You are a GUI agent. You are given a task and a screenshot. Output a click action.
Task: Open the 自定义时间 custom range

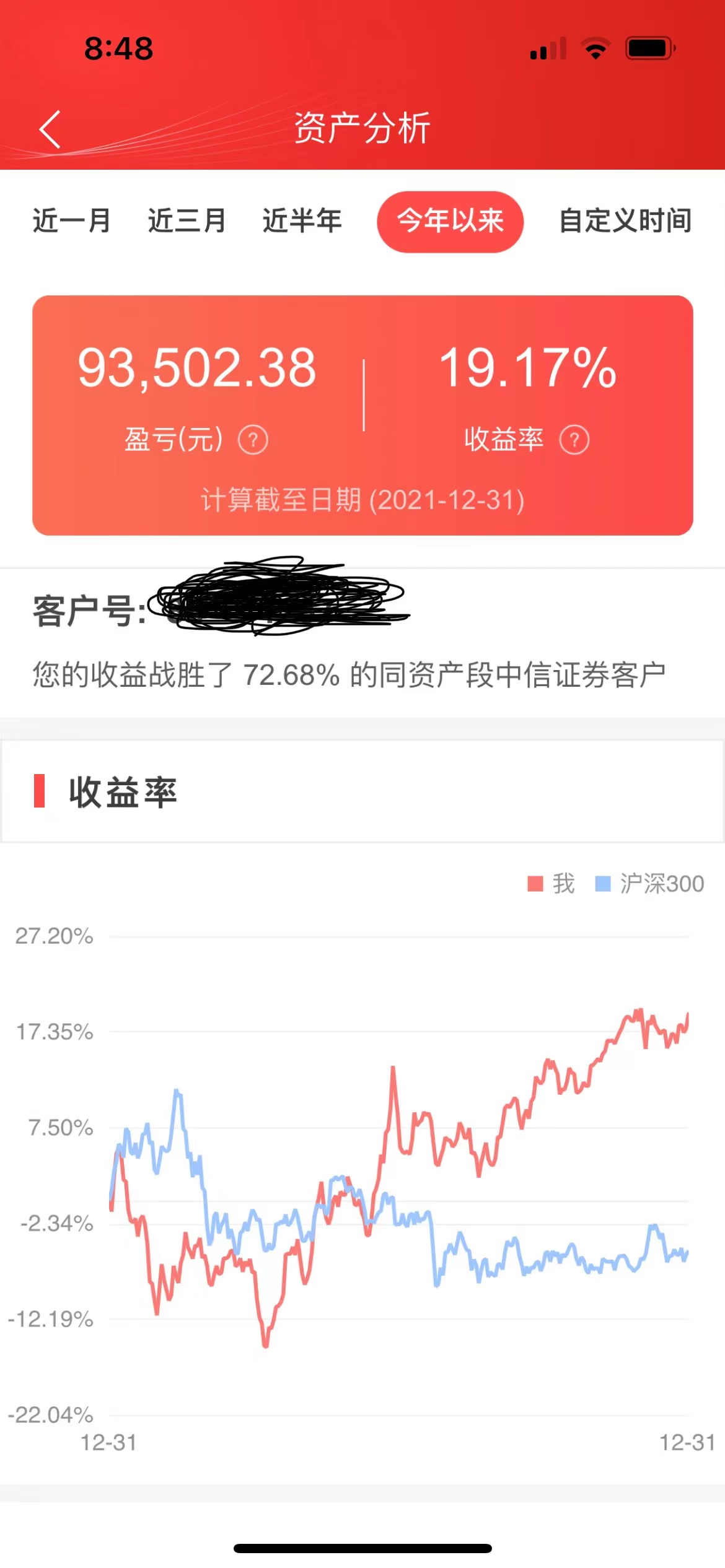pos(625,221)
